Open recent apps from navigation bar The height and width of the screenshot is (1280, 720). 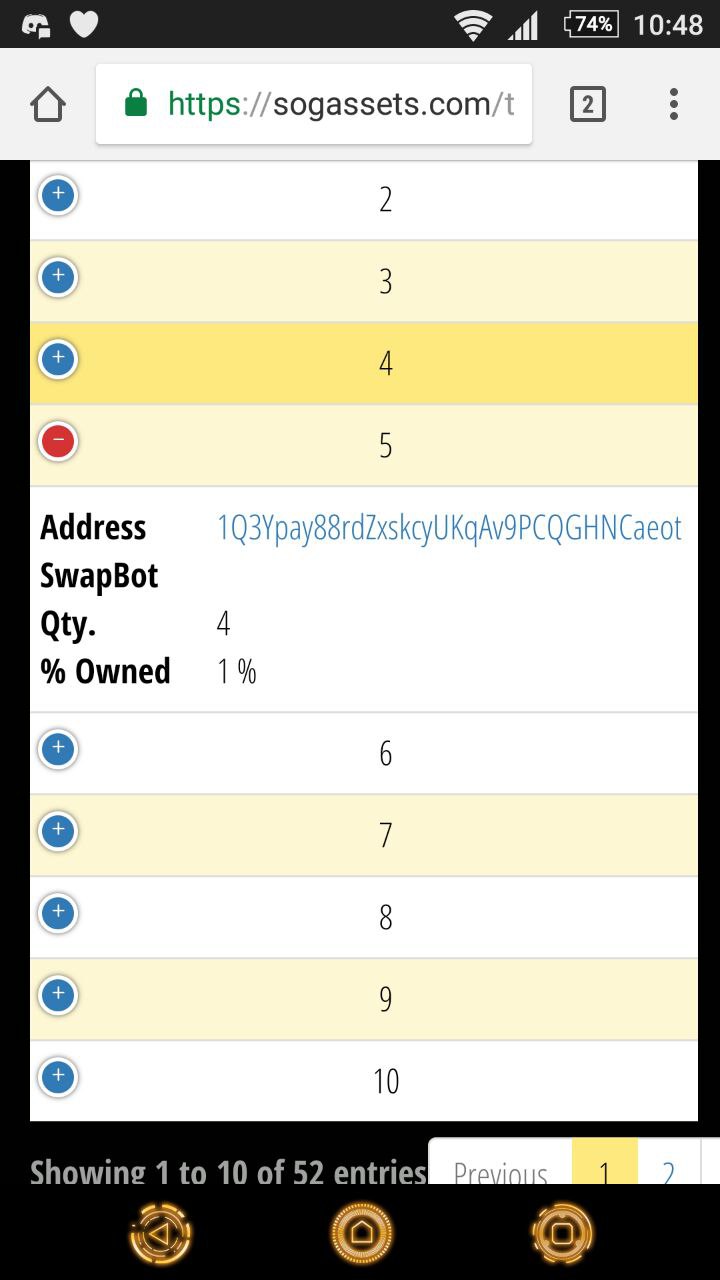click(x=562, y=1234)
